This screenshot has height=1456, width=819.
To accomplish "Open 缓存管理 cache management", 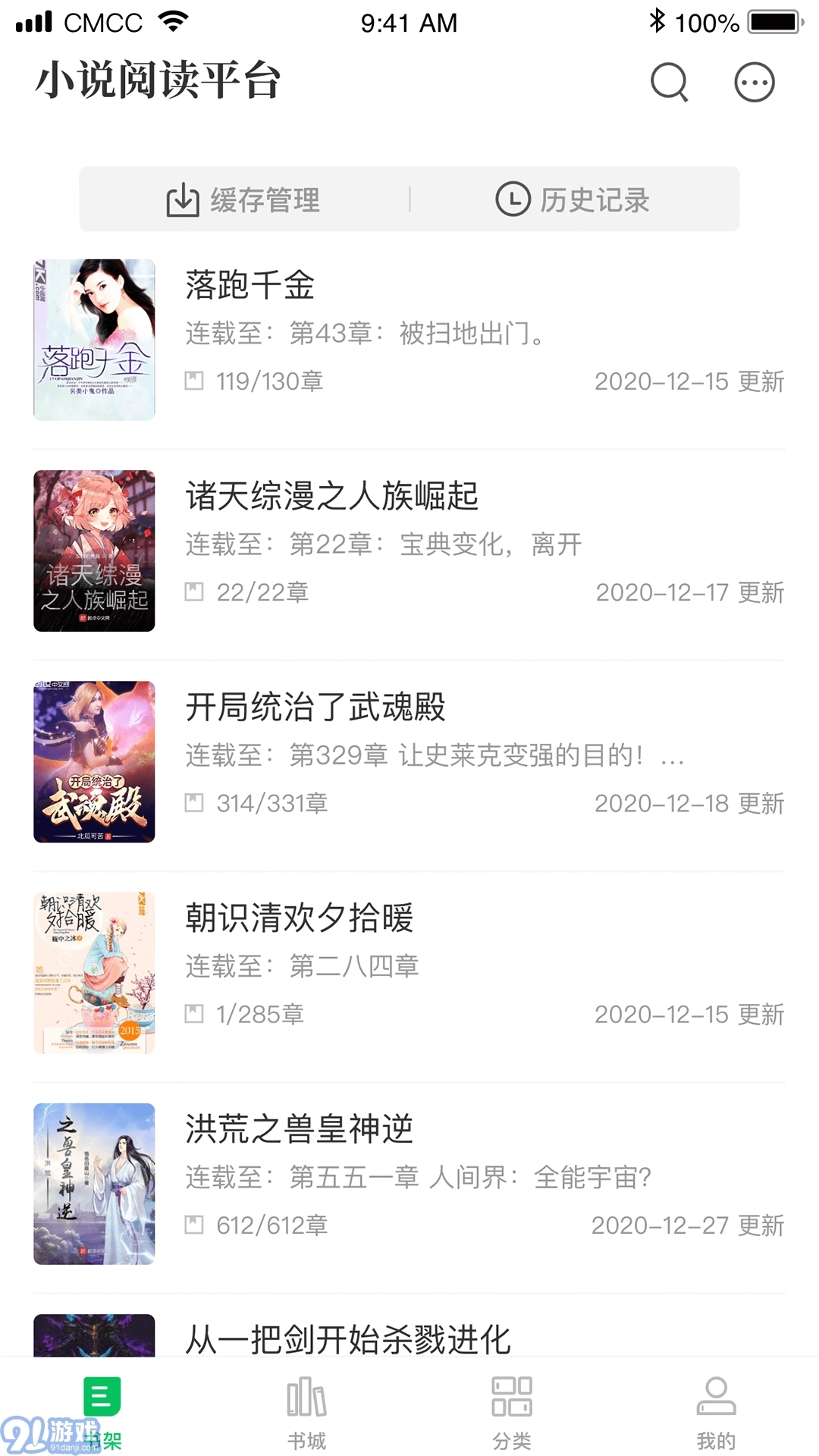I will 244,200.
